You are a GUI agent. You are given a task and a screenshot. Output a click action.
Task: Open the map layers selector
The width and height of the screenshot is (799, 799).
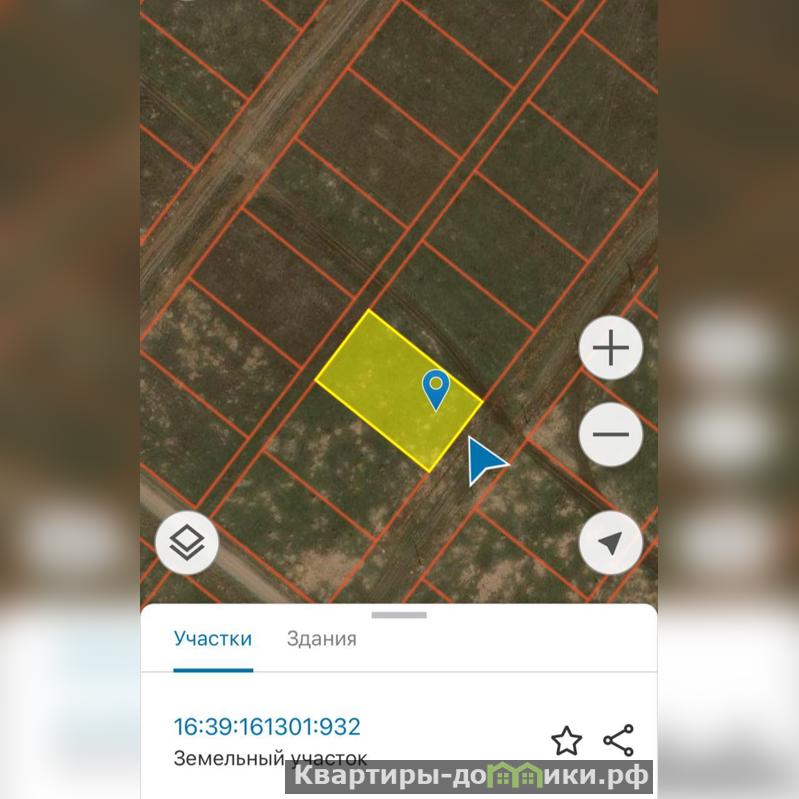(x=187, y=544)
